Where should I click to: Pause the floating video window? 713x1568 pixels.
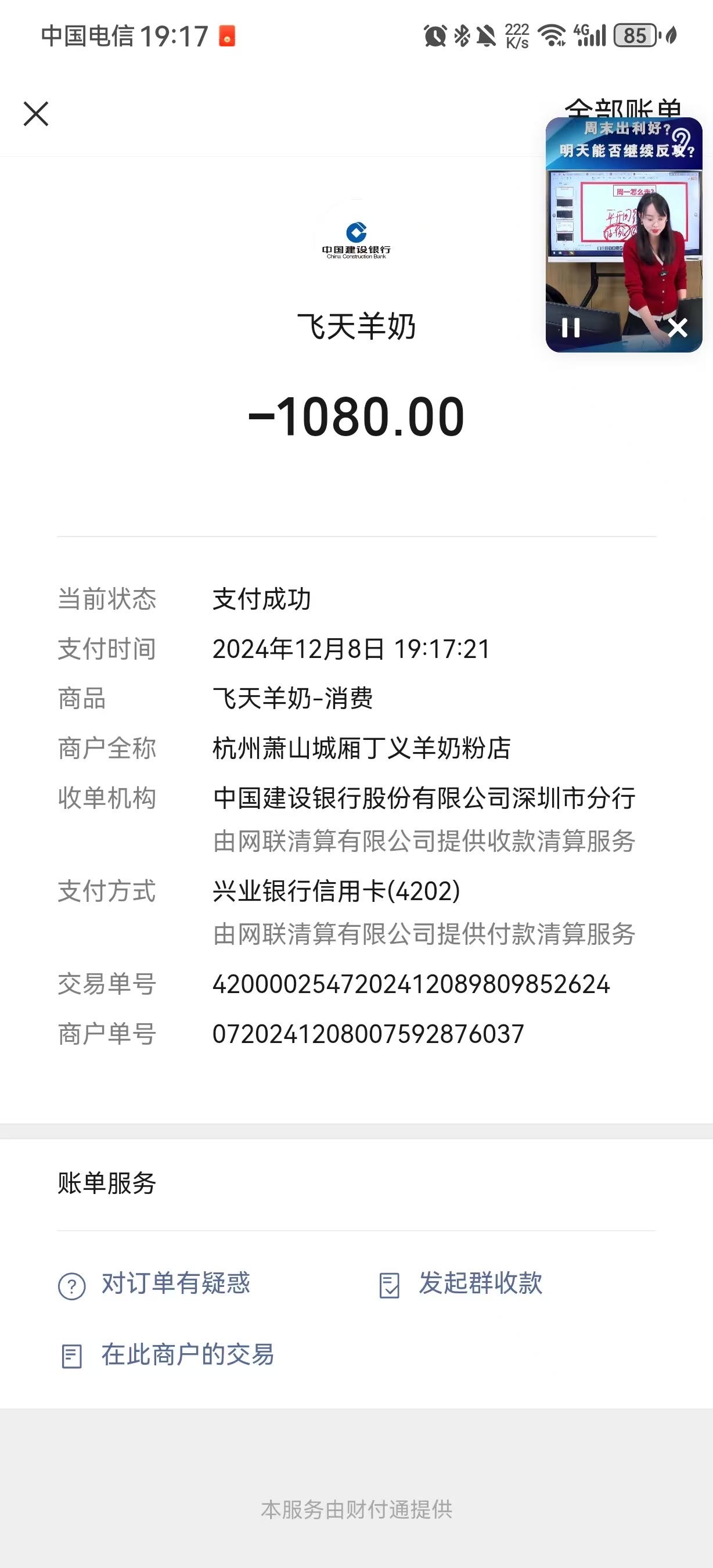[571, 328]
